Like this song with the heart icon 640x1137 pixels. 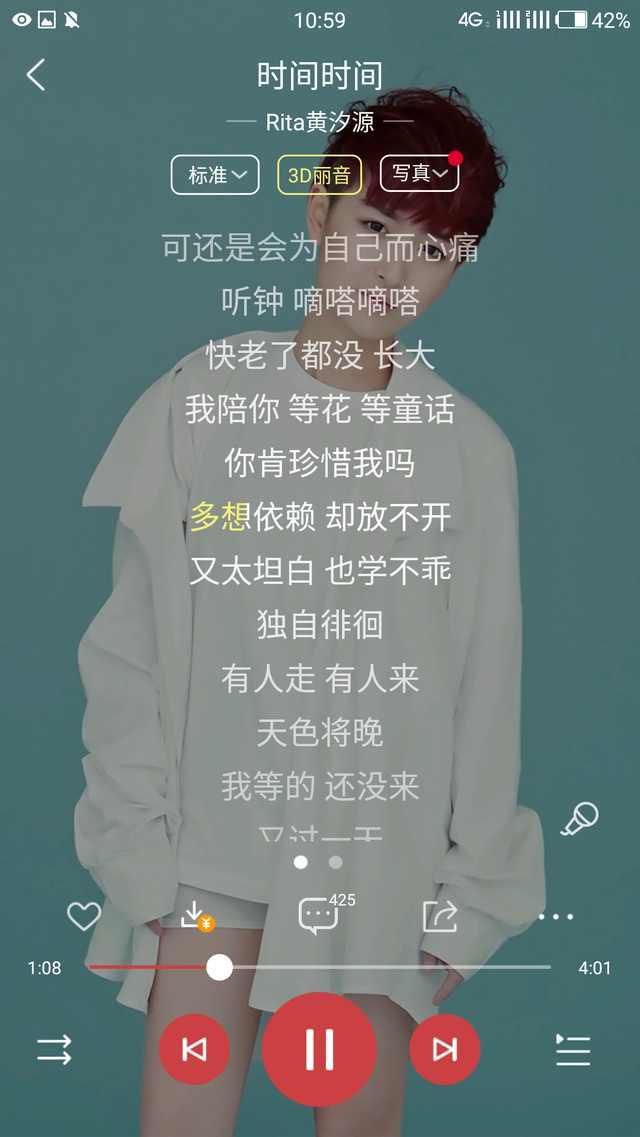click(84, 917)
